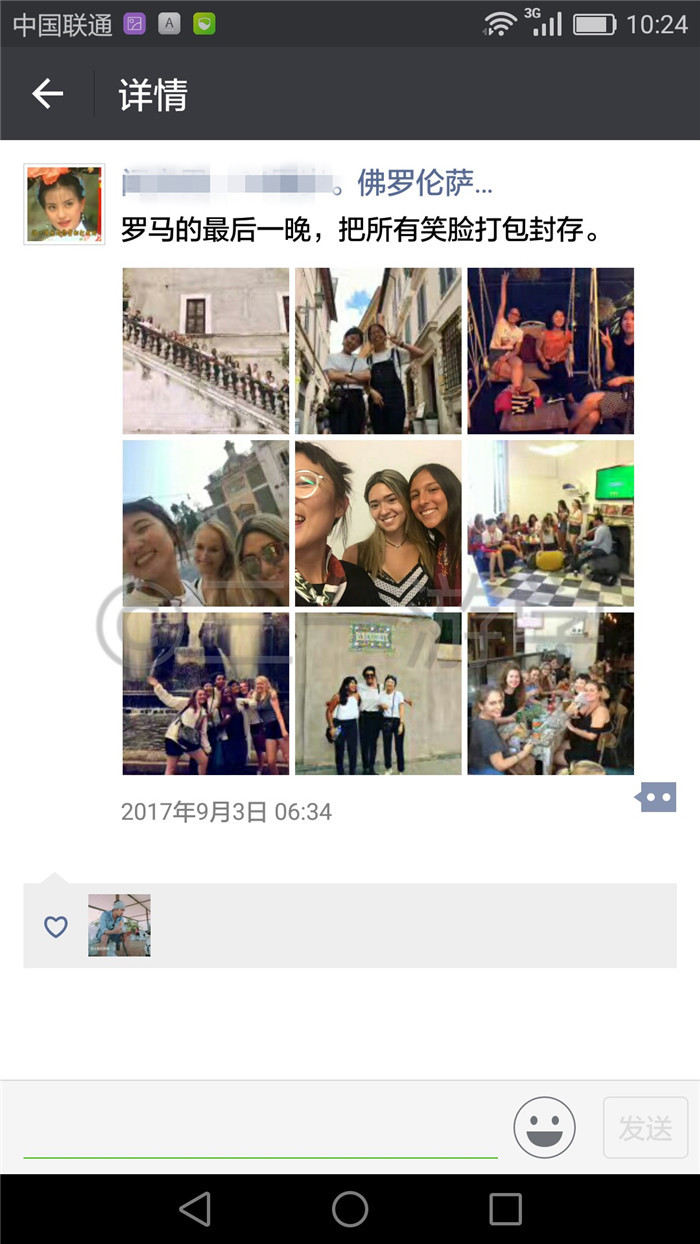Image resolution: width=700 pixels, height=1244 pixels.
Task: Open the avatar of the user who liked
Action: 119,925
